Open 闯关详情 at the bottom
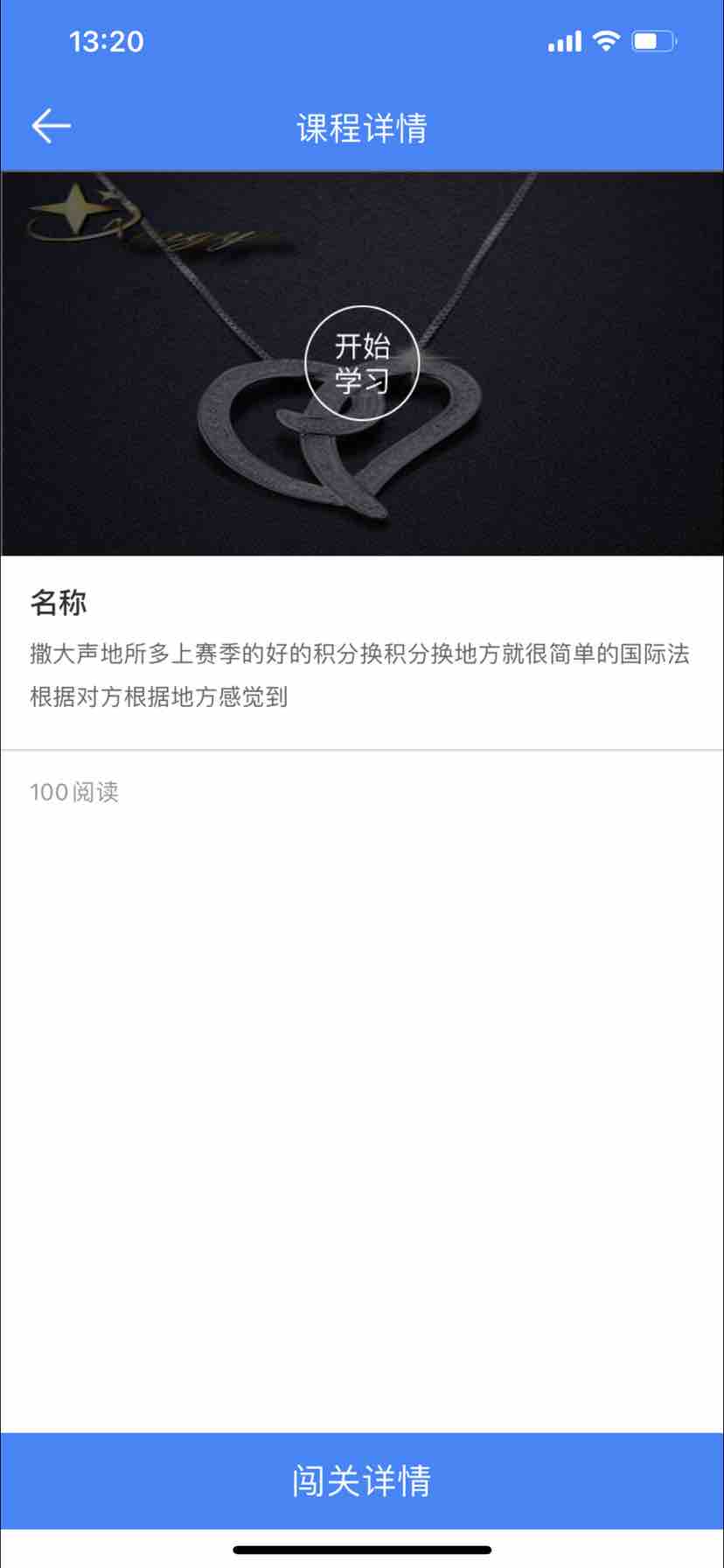 (362, 1480)
